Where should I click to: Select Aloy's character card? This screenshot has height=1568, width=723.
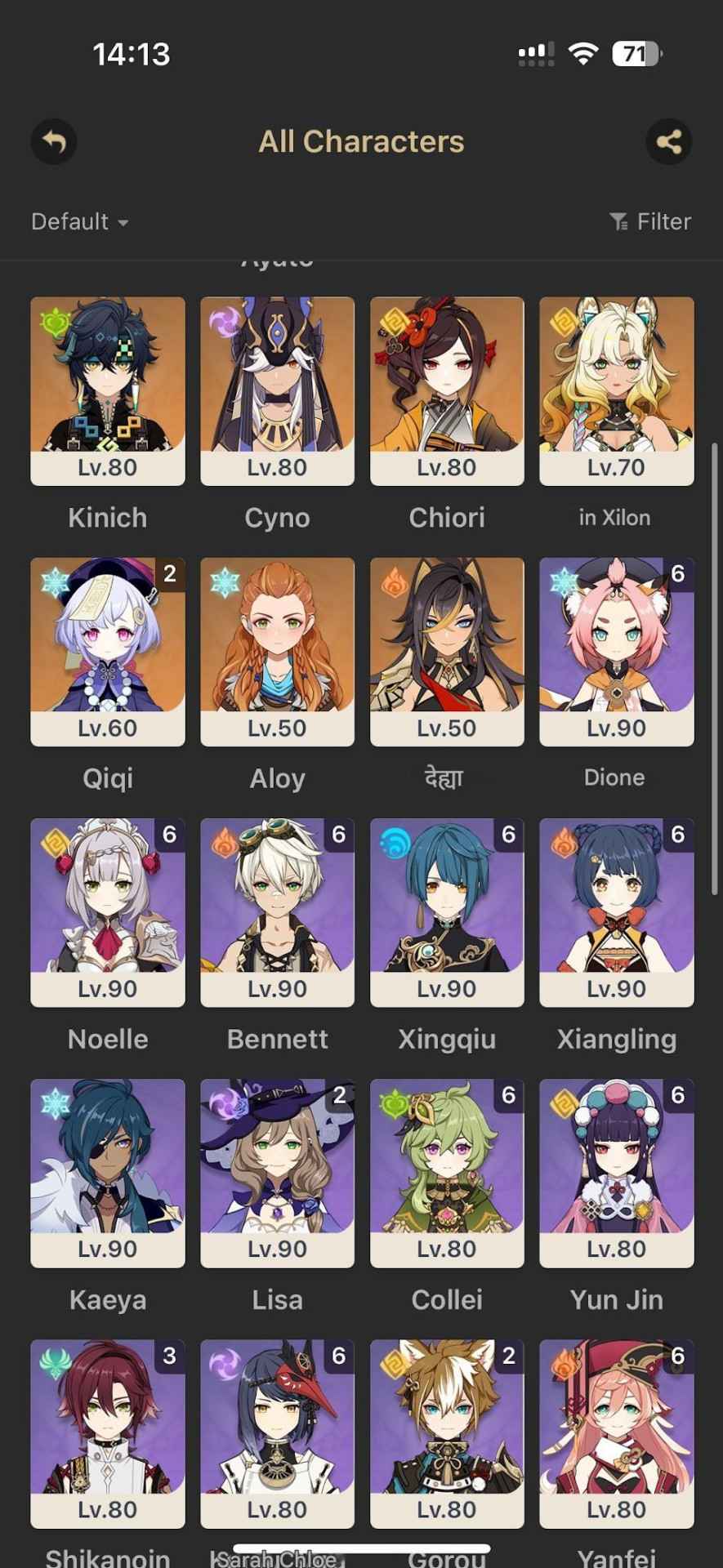(x=277, y=651)
